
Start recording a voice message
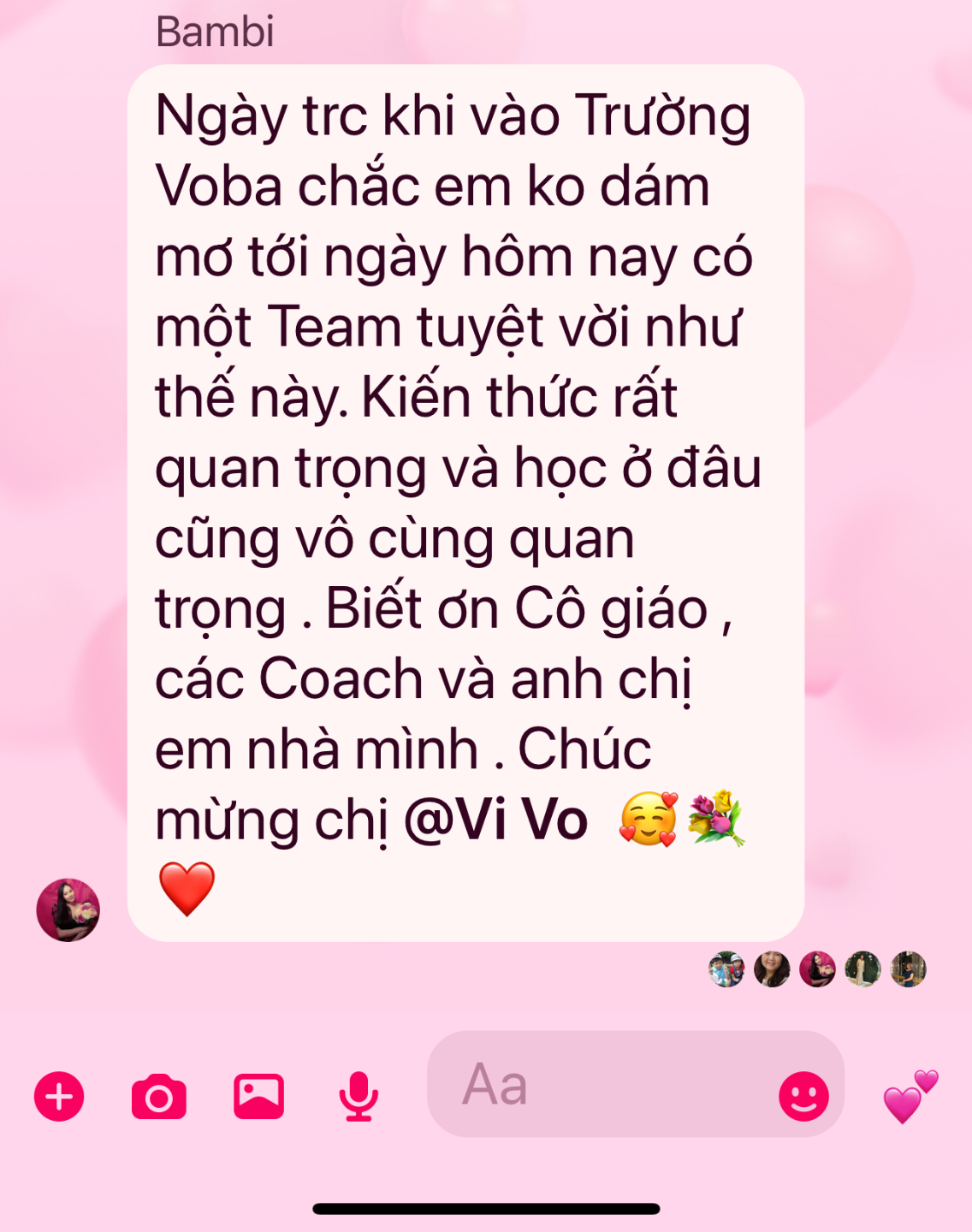click(359, 1096)
